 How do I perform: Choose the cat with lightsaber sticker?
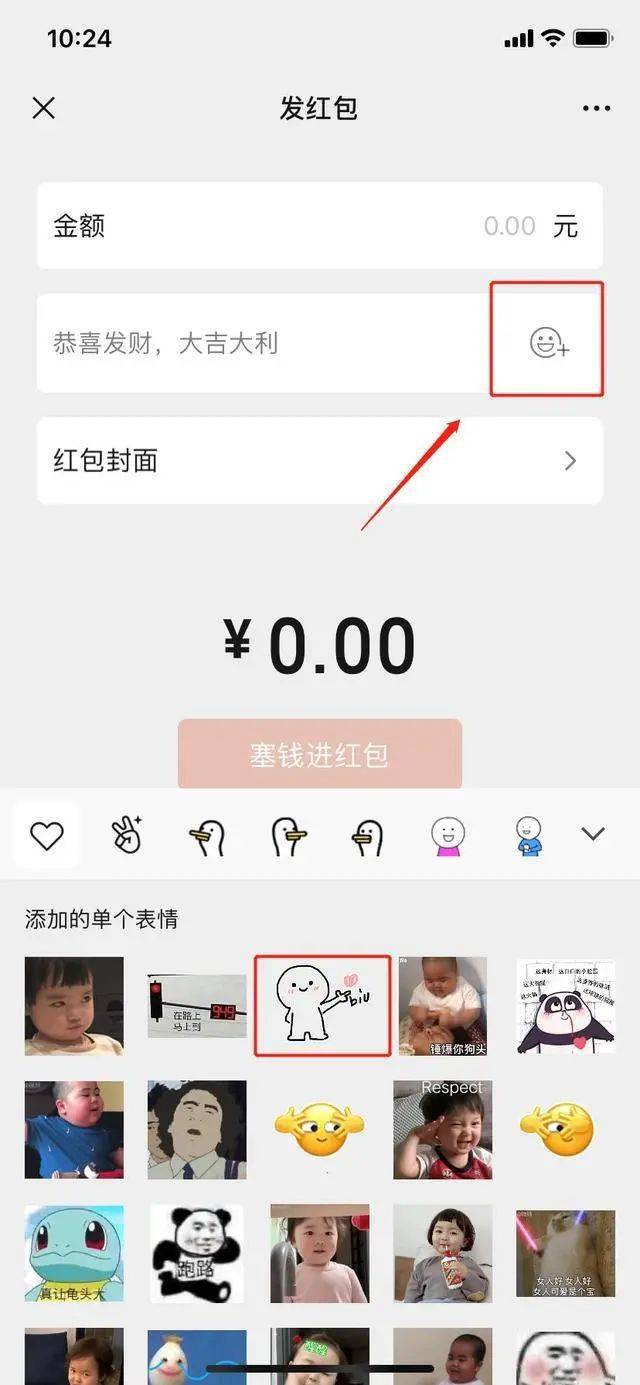(x=566, y=1253)
